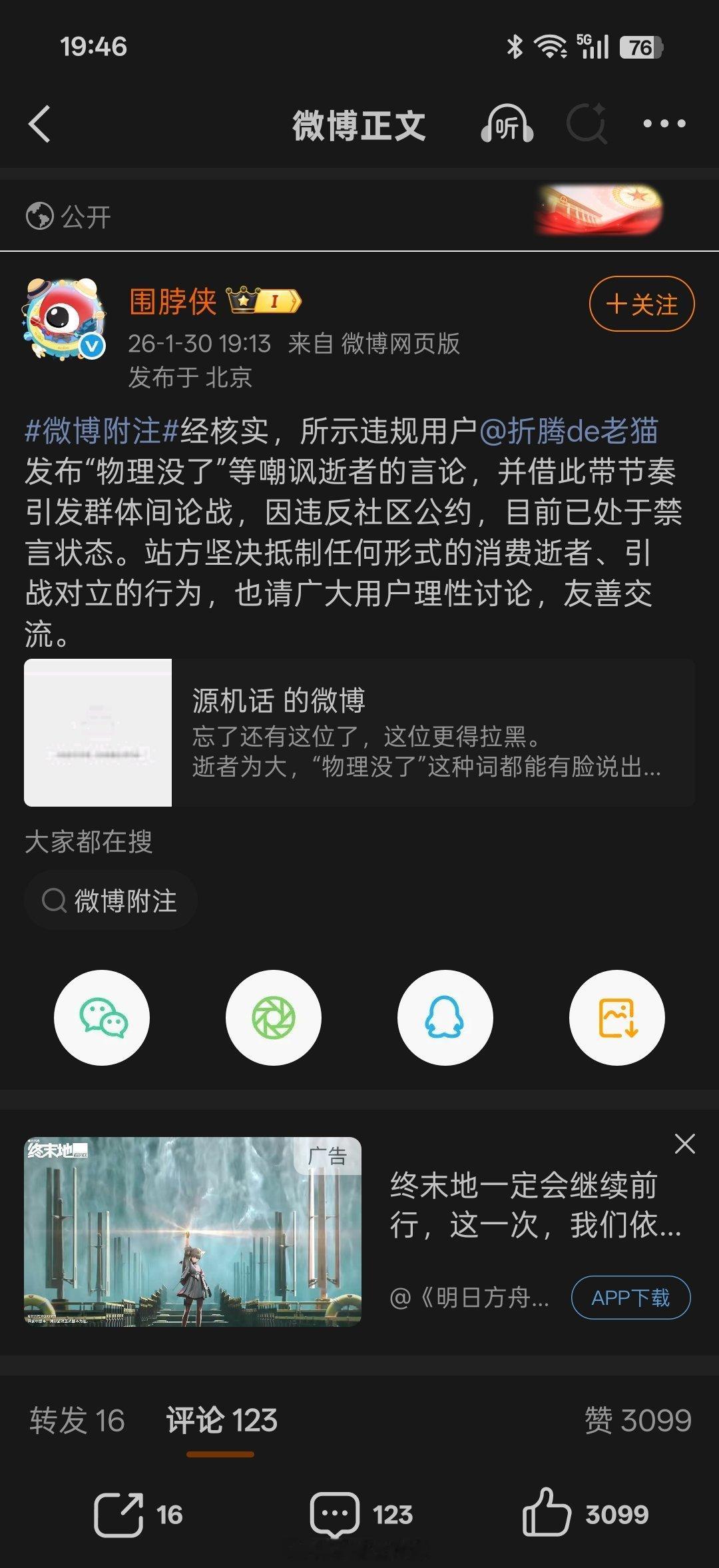Open the quoted 源机话 post card
Screen dimensions: 719x1568
point(359,733)
